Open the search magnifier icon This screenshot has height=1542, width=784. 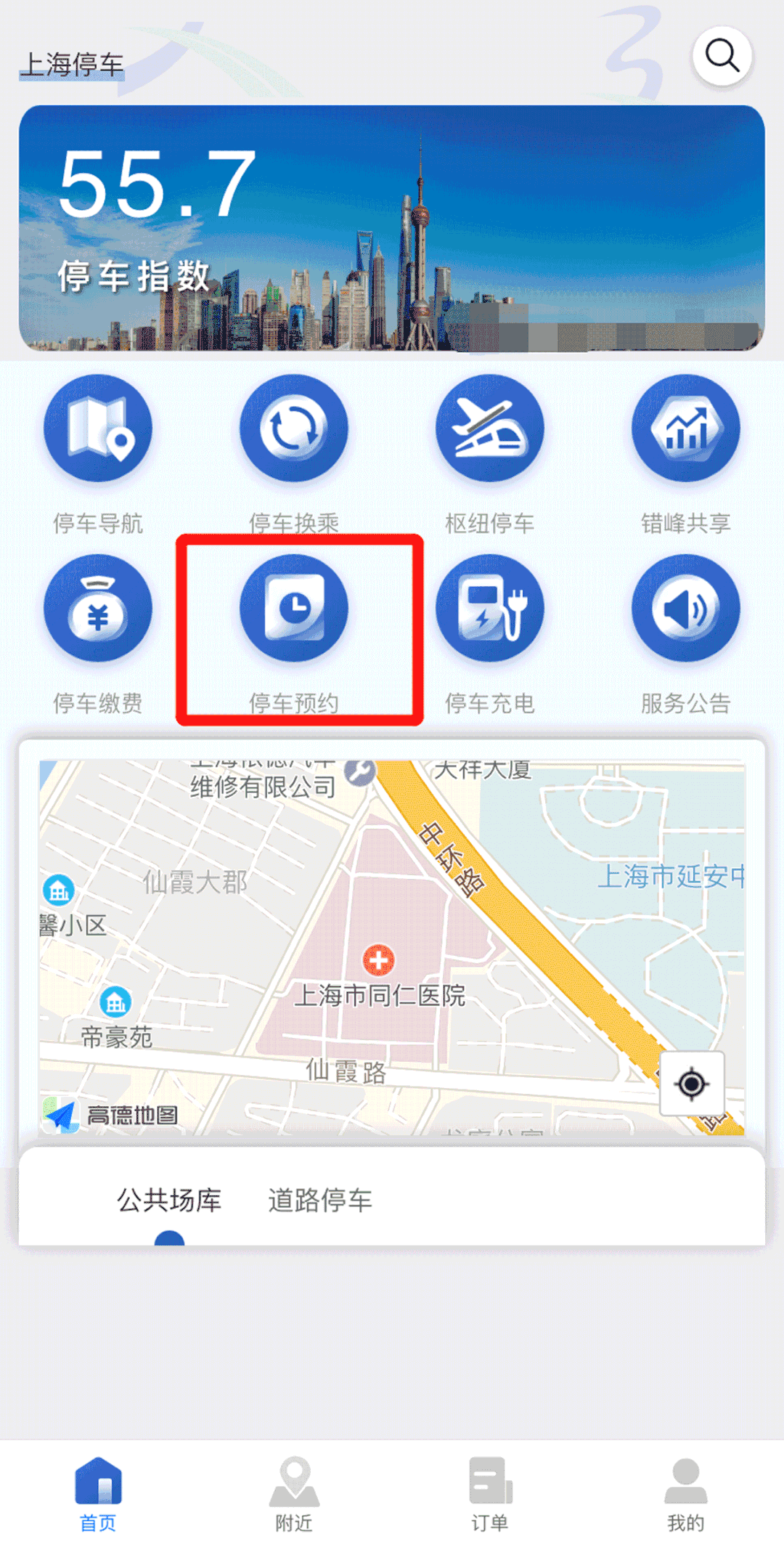(722, 56)
